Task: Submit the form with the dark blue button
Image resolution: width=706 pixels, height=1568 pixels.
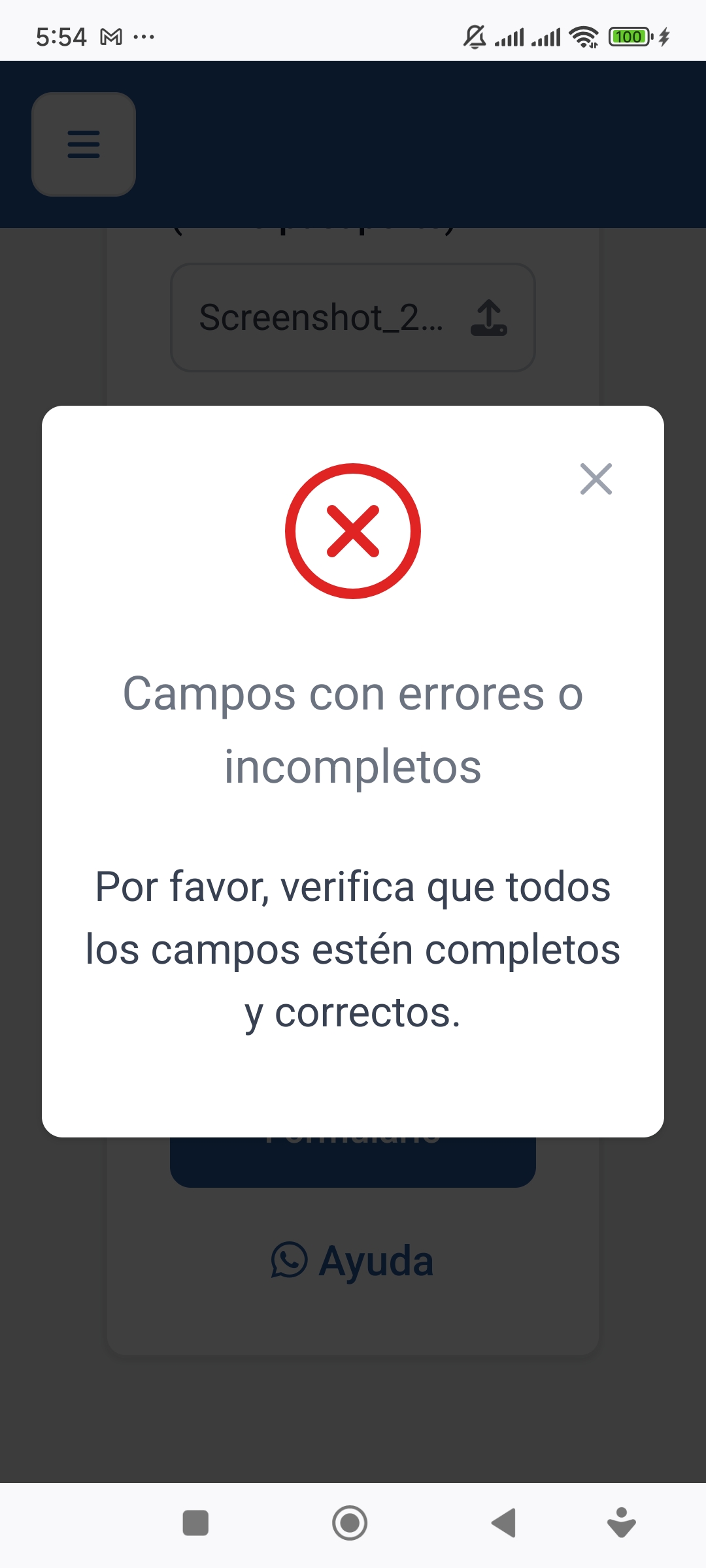Action: pyautogui.click(x=353, y=1164)
